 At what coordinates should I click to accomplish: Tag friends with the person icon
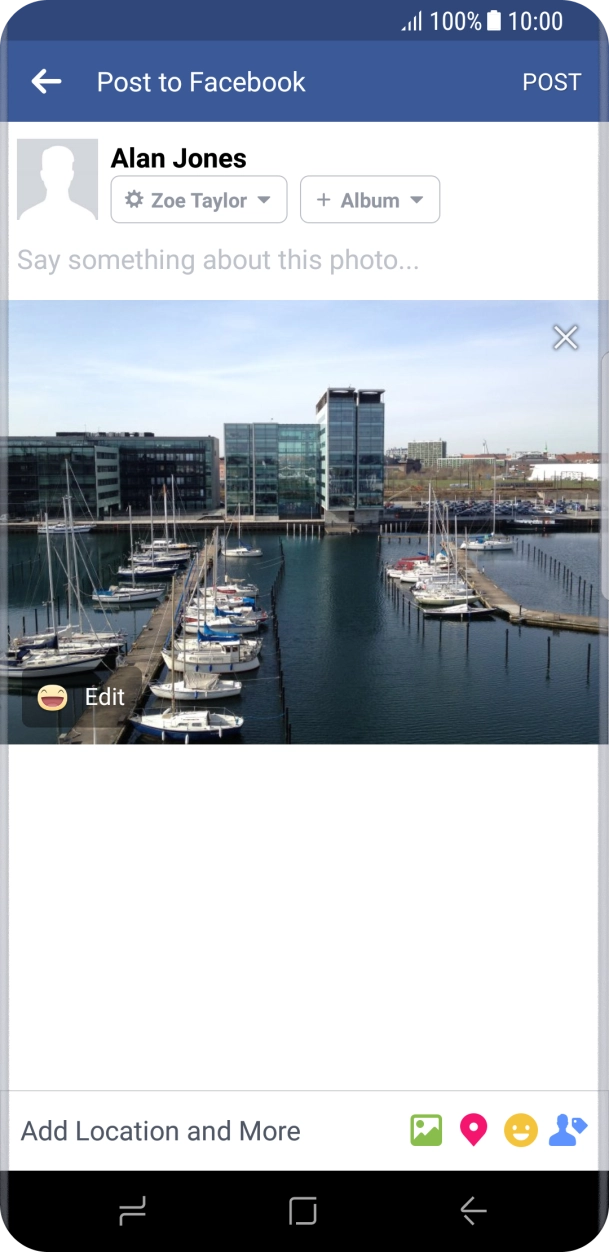click(567, 1131)
